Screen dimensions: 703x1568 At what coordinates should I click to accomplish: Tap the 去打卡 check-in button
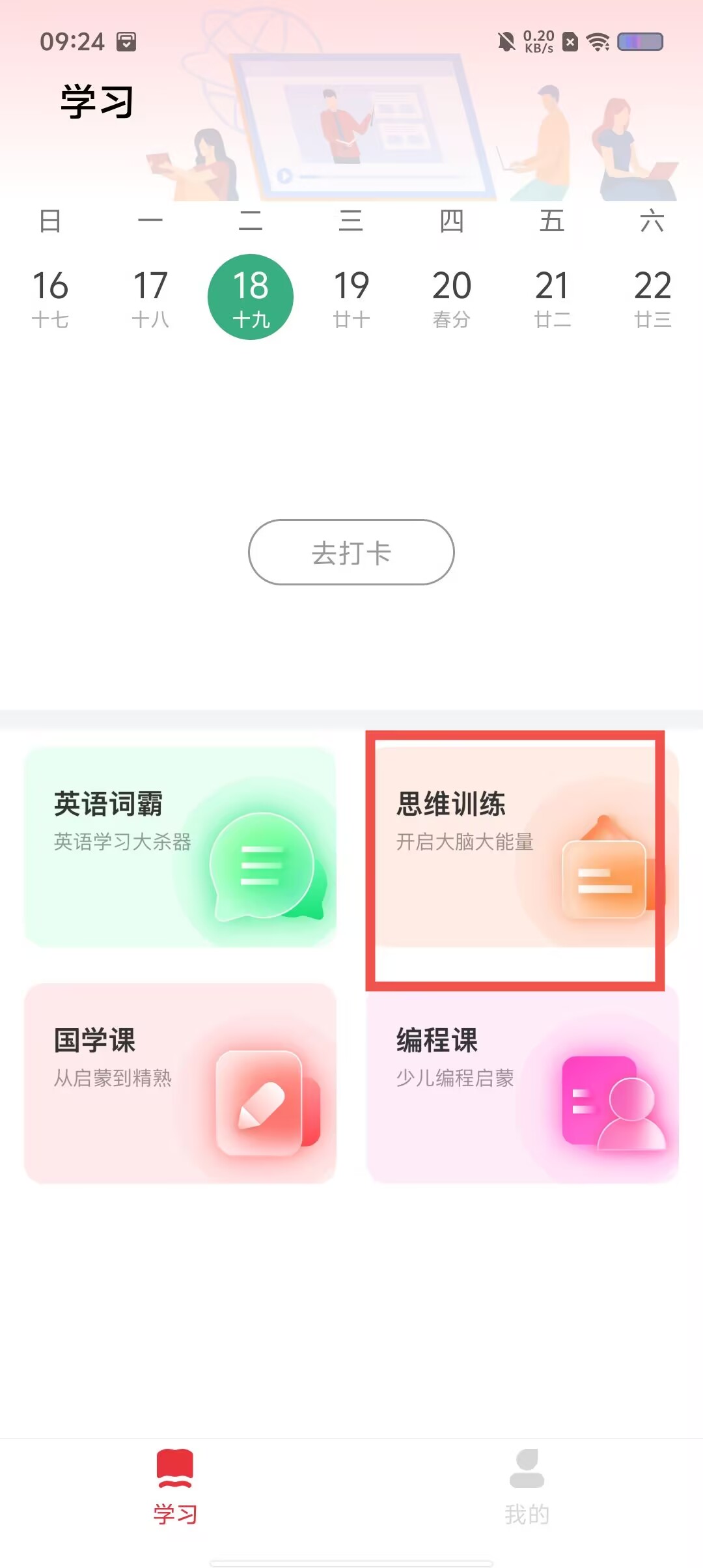(x=351, y=552)
